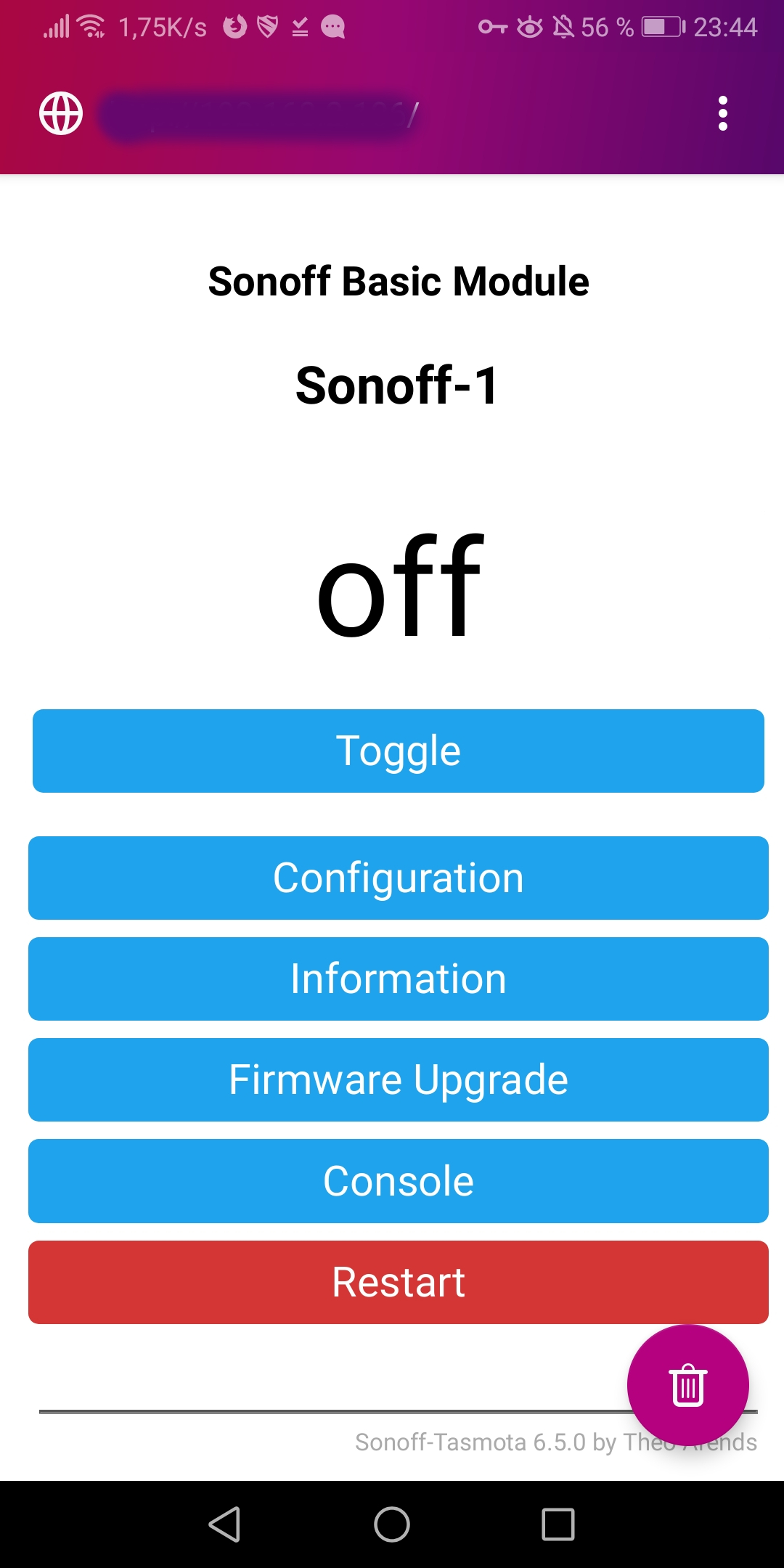Open the Configuration menu
The width and height of the screenshot is (784, 1568).
click(398, 878)
